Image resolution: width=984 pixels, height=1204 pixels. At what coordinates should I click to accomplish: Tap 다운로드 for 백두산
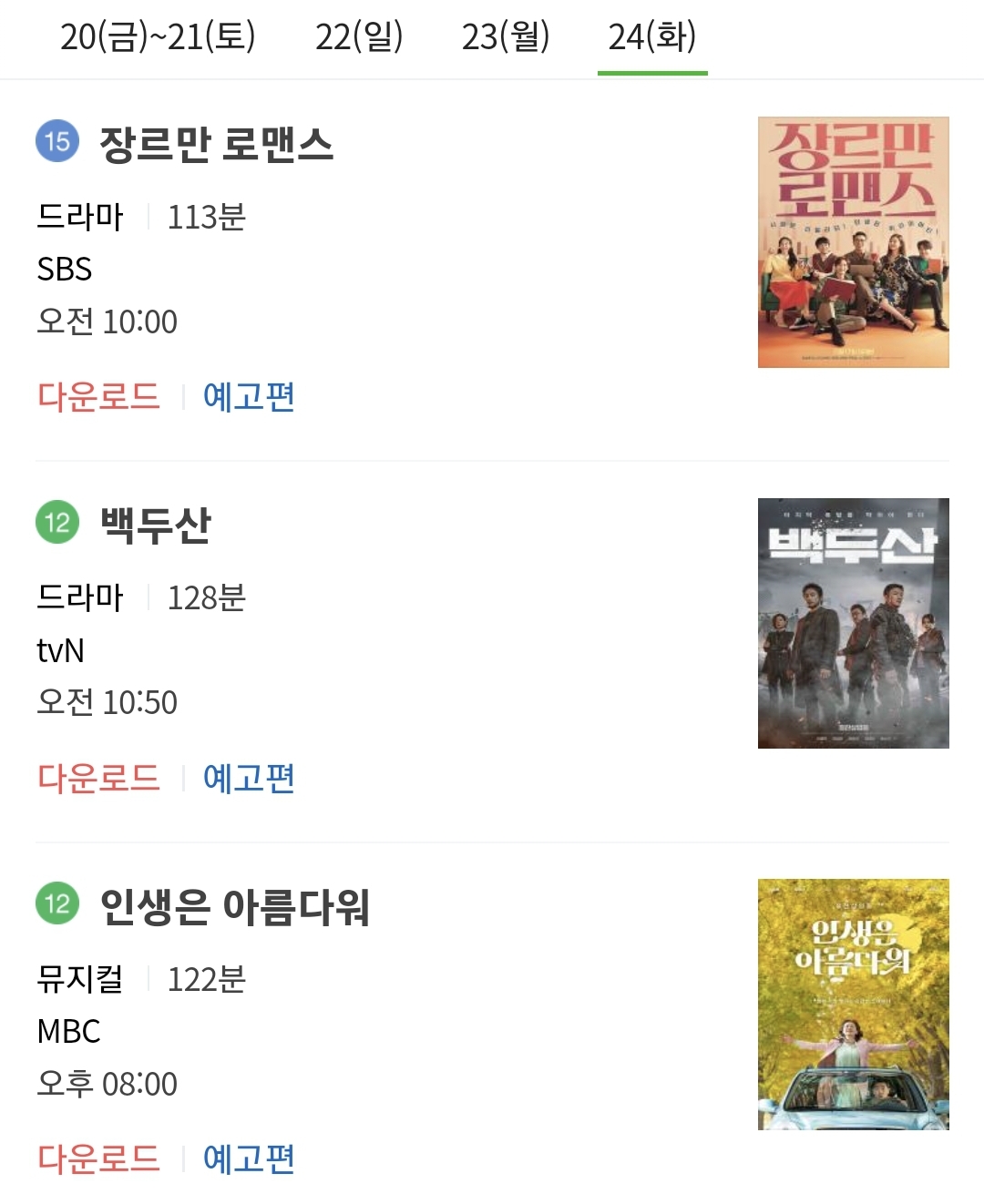pos(98,779)
